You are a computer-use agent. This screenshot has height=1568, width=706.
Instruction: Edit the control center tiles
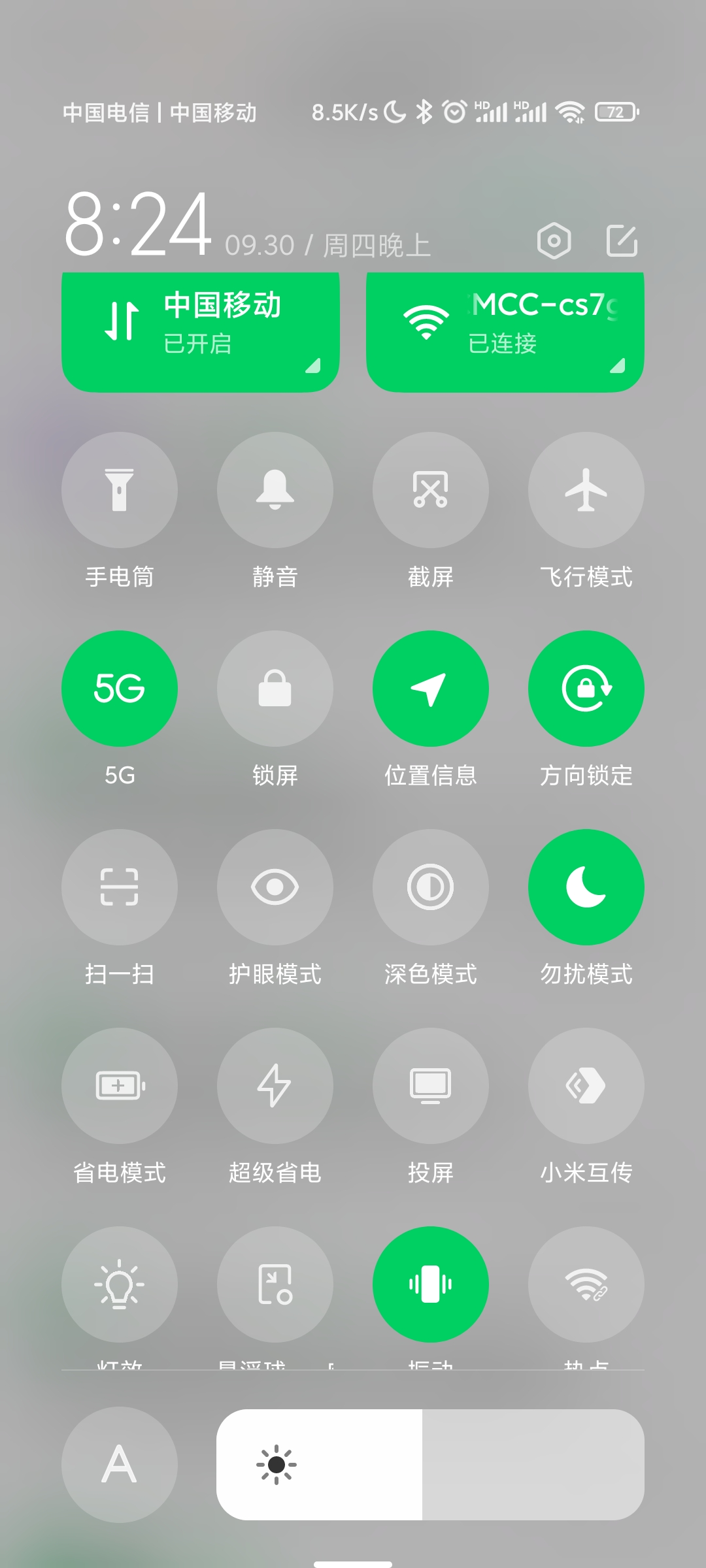(622, 241)
